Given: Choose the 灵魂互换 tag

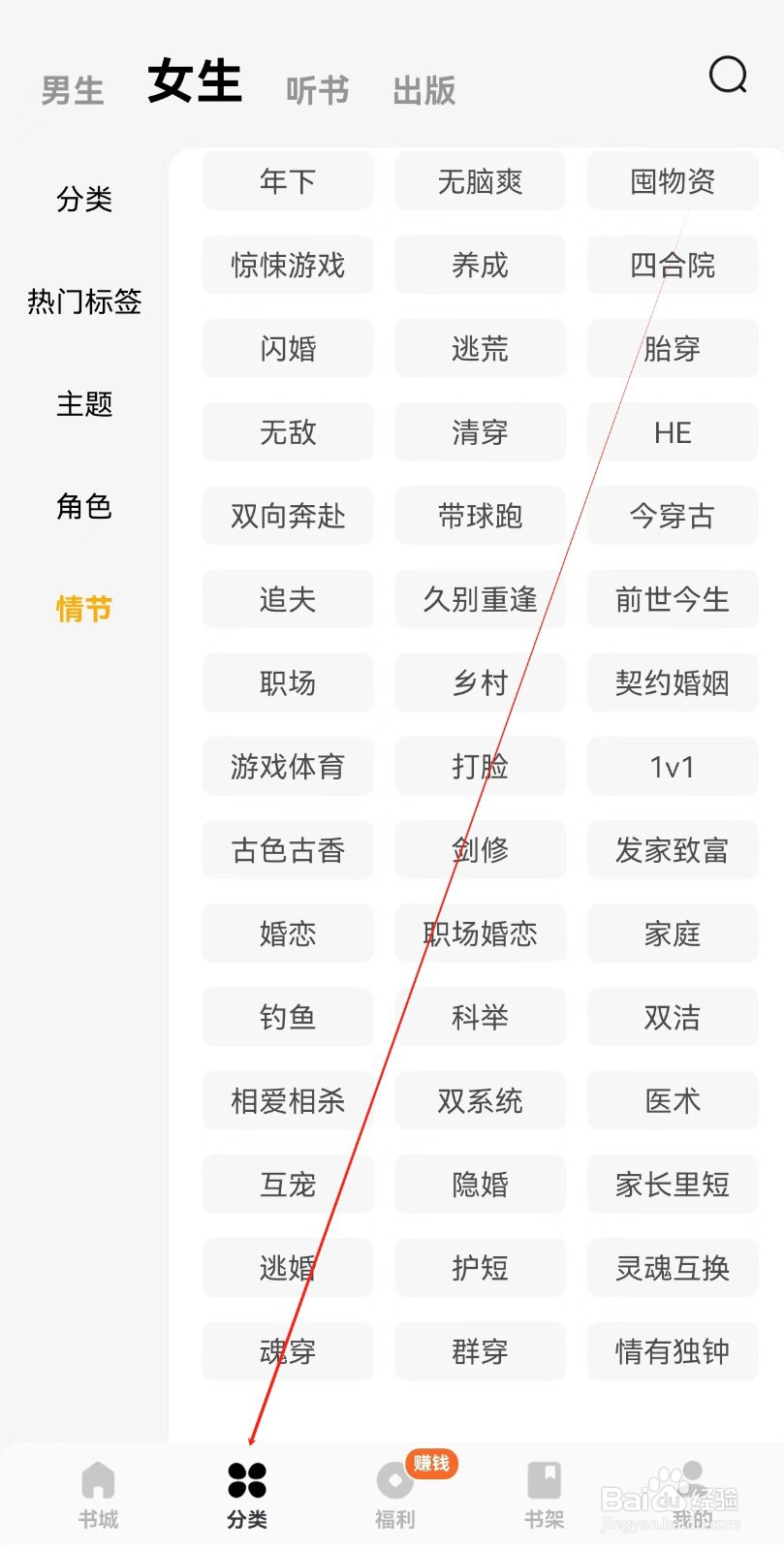Looking at the screenshot, I should coord(672,1269).
